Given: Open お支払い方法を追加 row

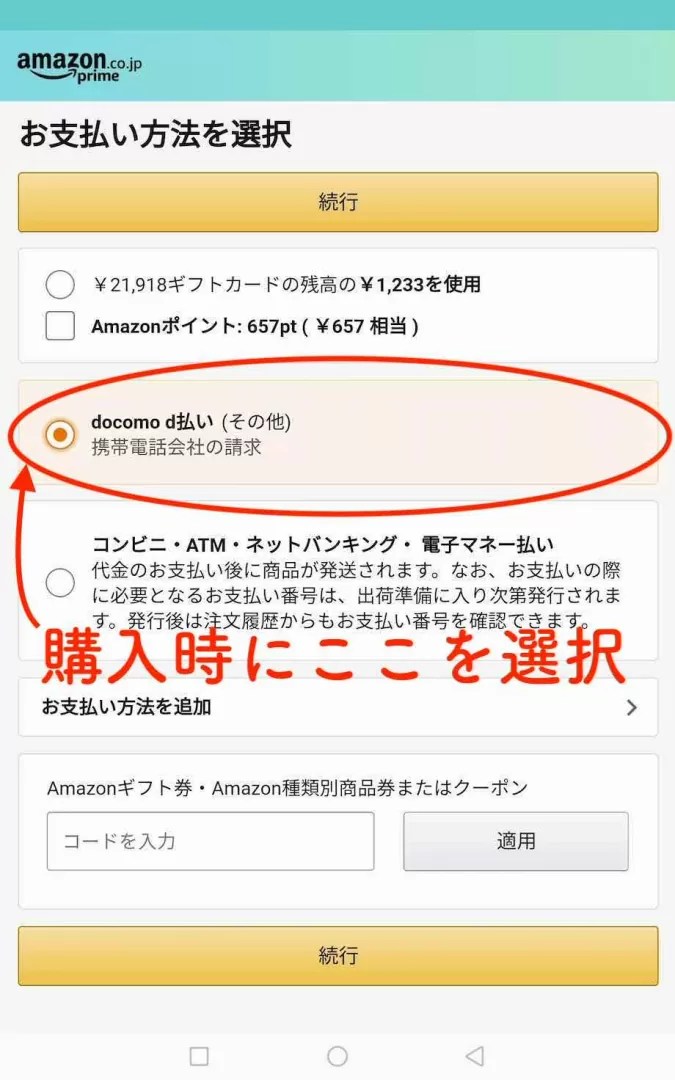Looking at the screenshot, I should tap(337, 707).
